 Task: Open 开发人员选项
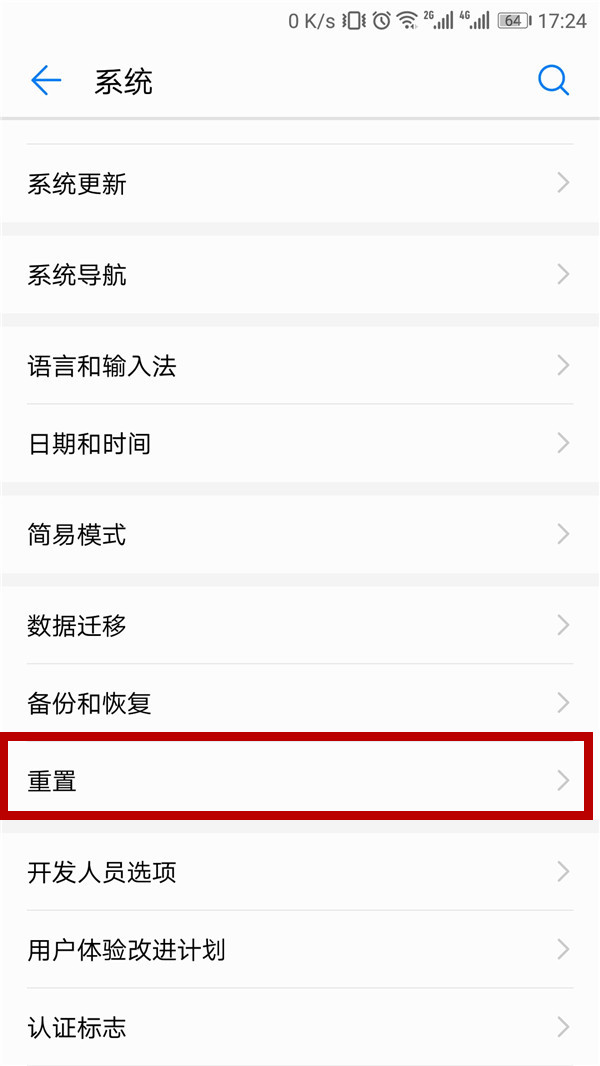tap(300, 872)
